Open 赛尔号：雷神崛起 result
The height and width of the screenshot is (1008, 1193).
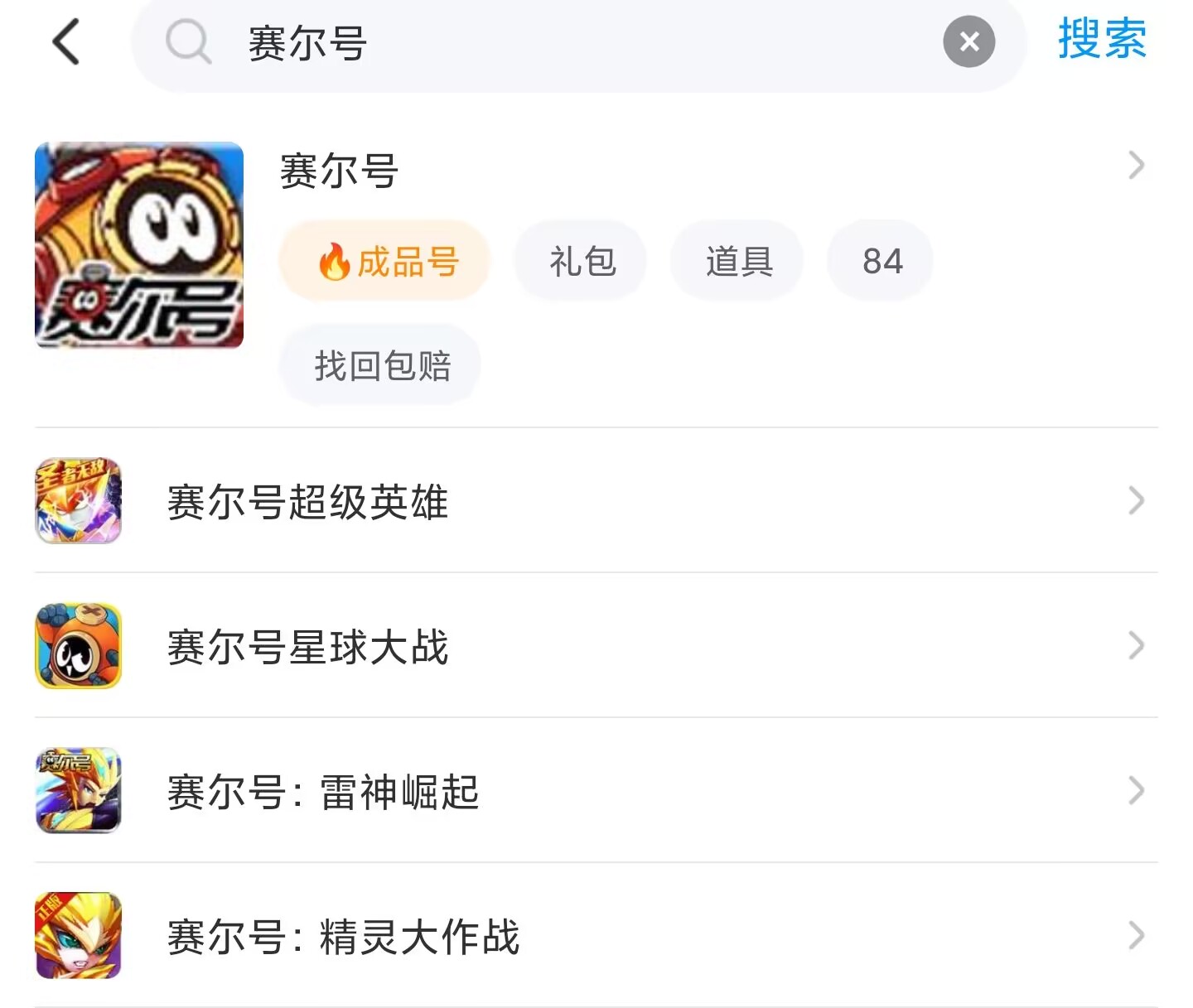[x=323, y=792]
